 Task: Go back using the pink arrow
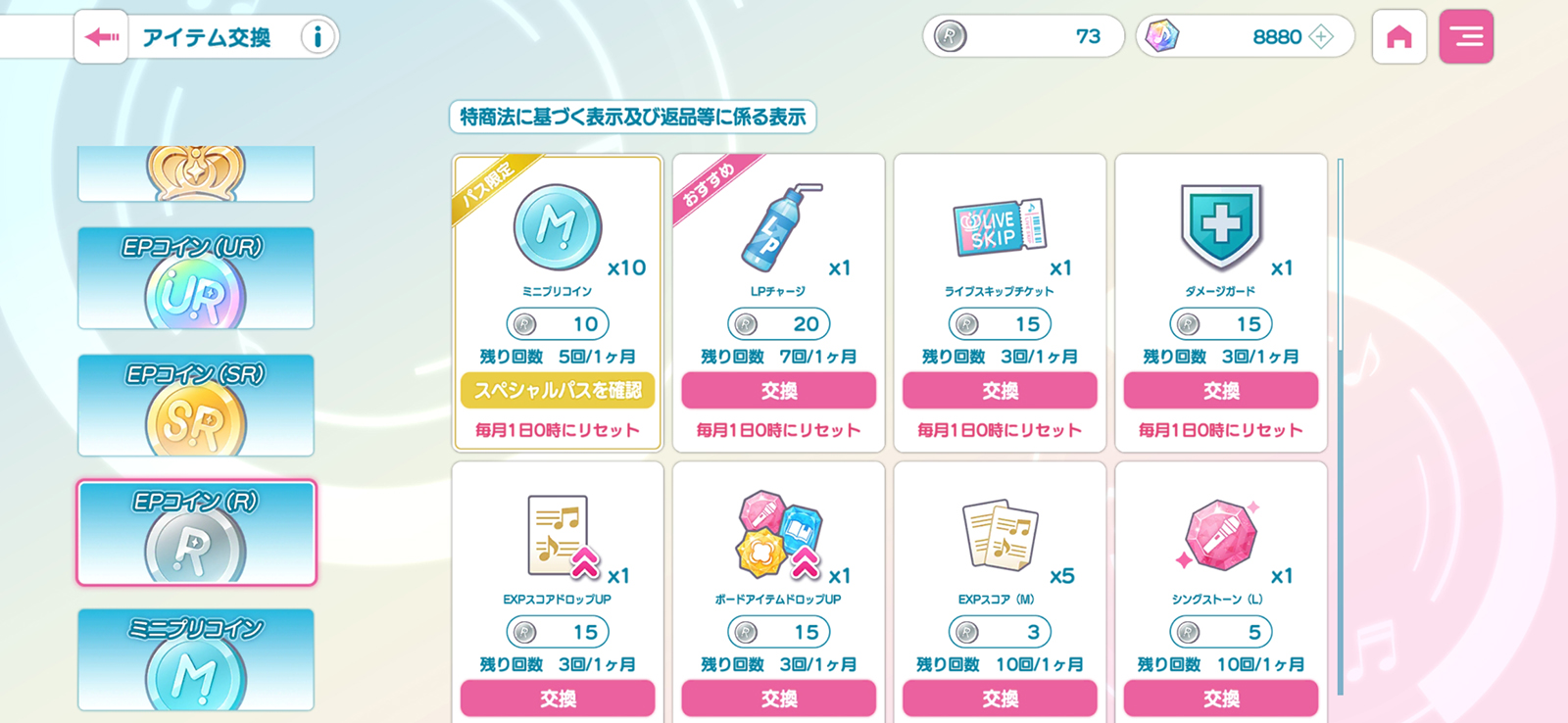[101, 37]
